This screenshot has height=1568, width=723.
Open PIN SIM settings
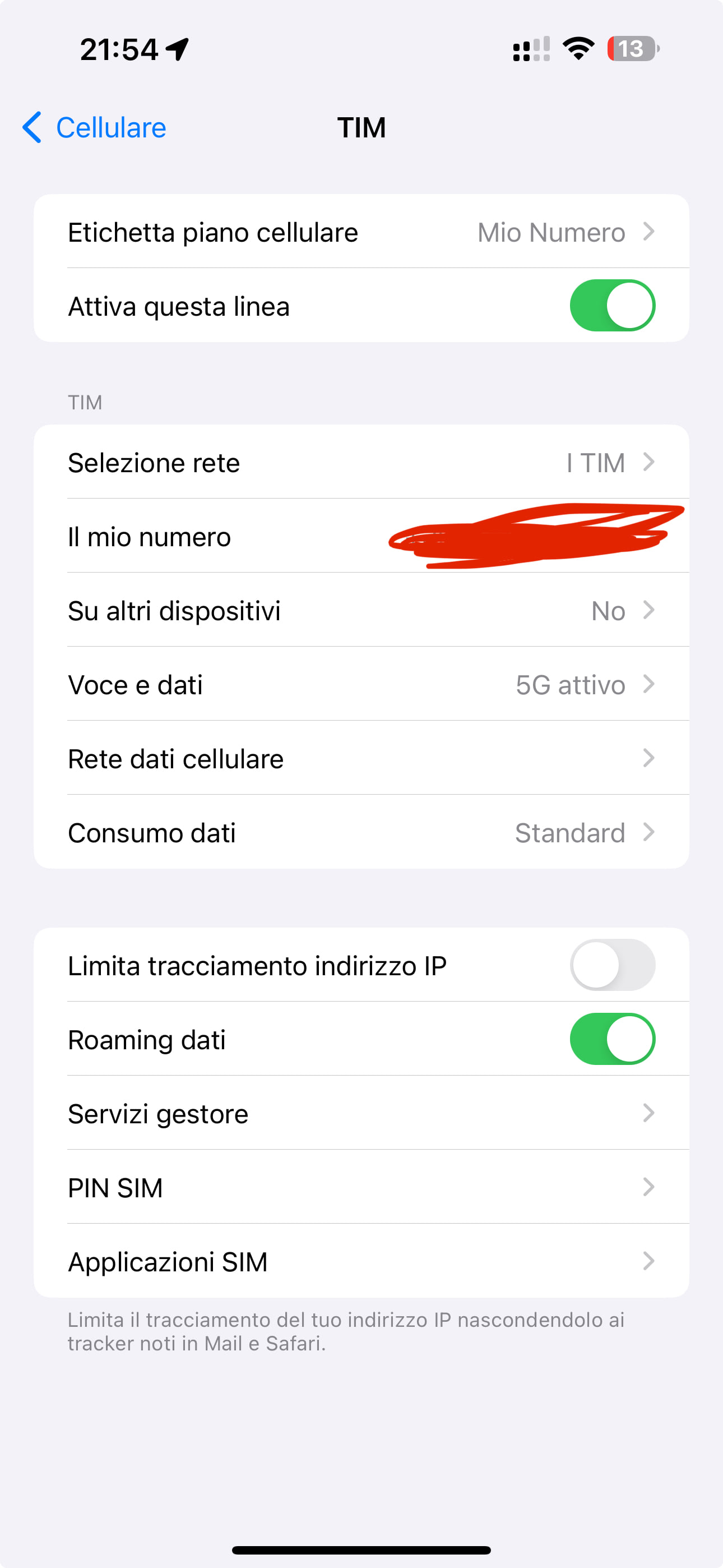click(x=361, y=1188)
